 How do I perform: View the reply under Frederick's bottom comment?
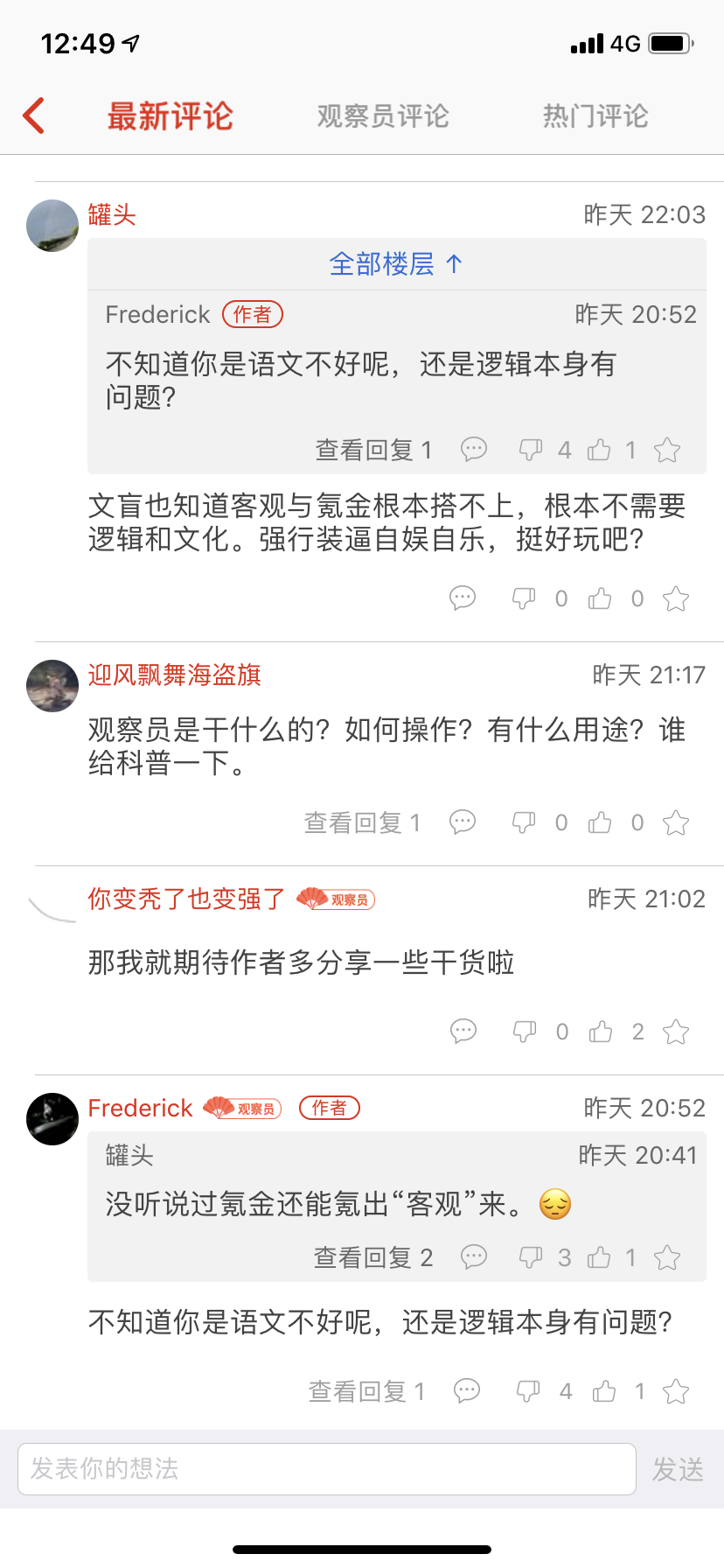coord(366,1391)
